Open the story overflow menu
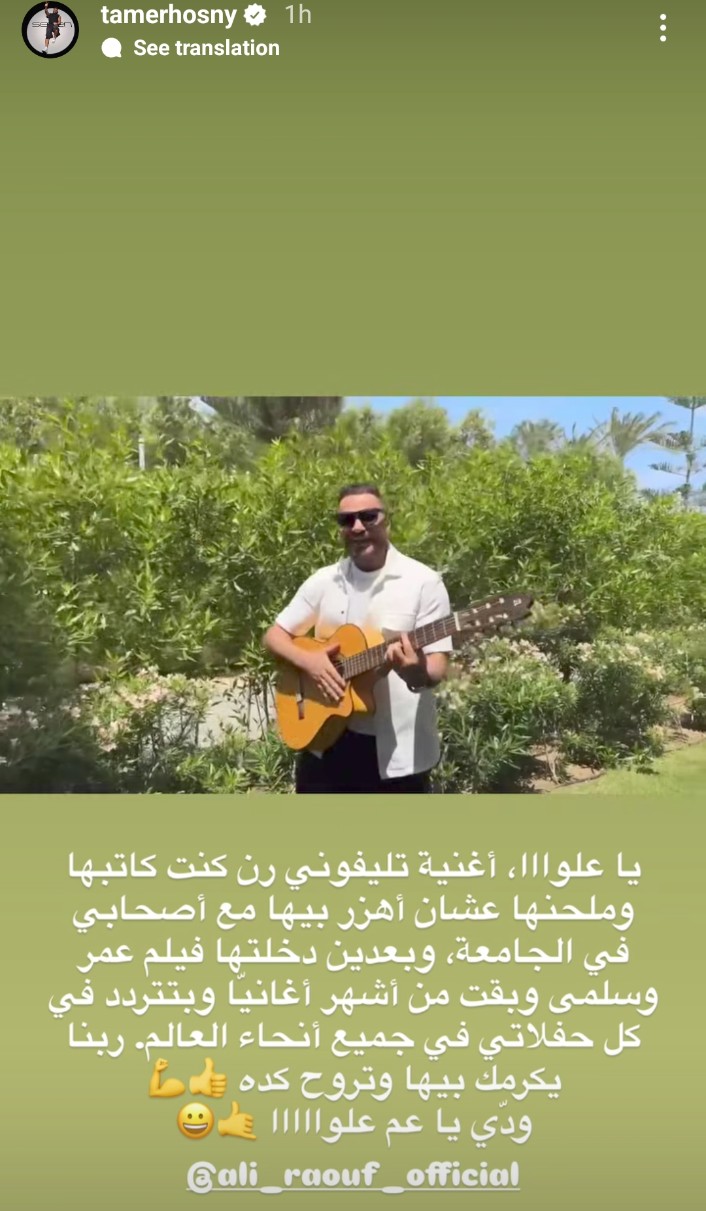706x1211 pixels. click(x=662, y=28)
